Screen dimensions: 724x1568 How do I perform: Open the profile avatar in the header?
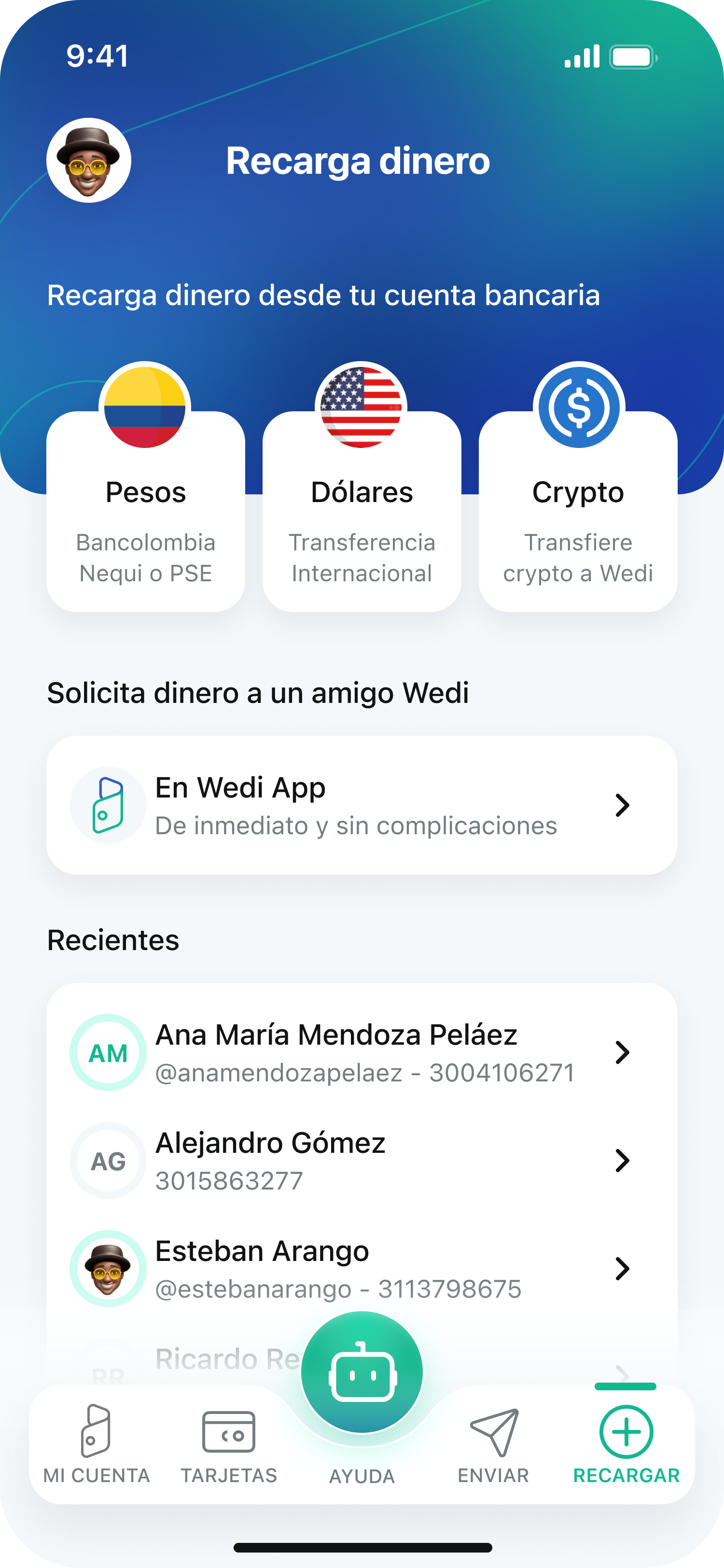pos(89,160)
